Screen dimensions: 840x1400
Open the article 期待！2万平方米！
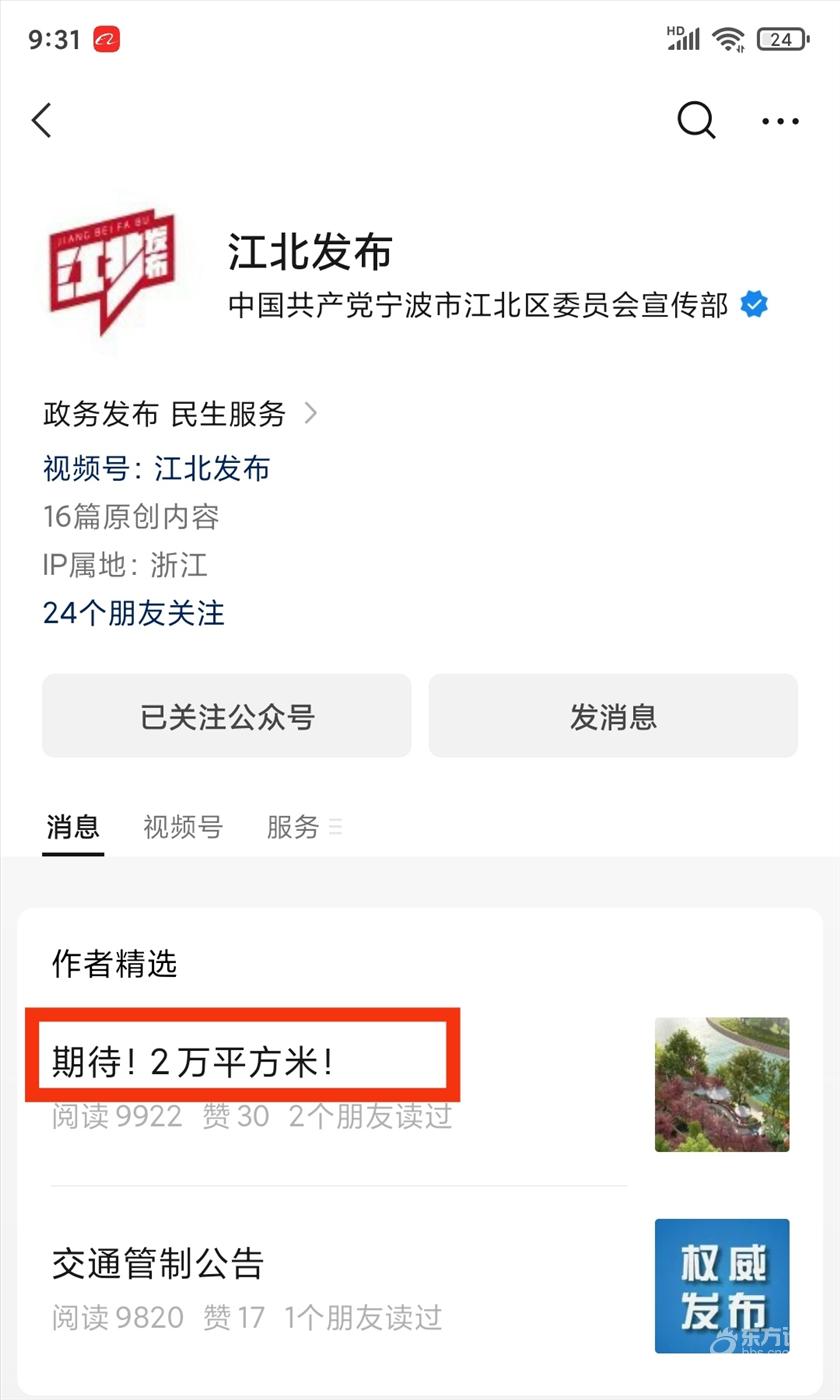192,1062
